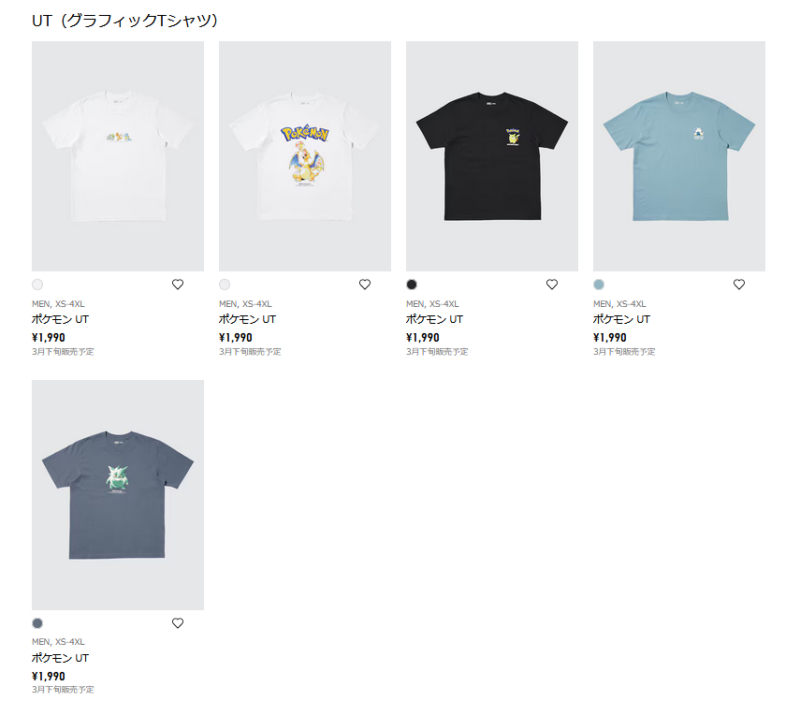800x701 pixels.
Task: Open the white tee with small chest graphic
Action: coord(118,156)
